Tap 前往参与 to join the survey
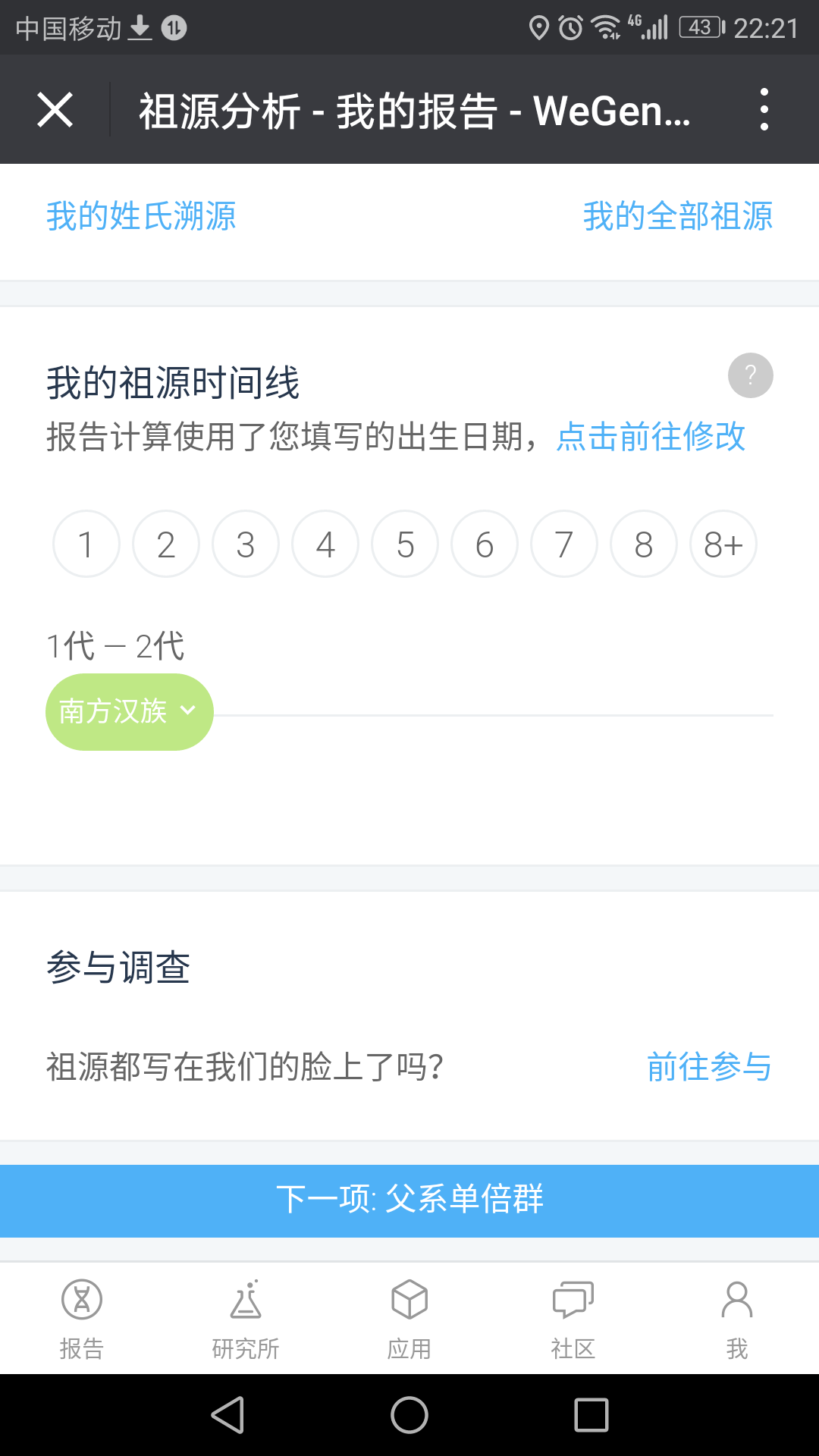 tap(709, 1067)
